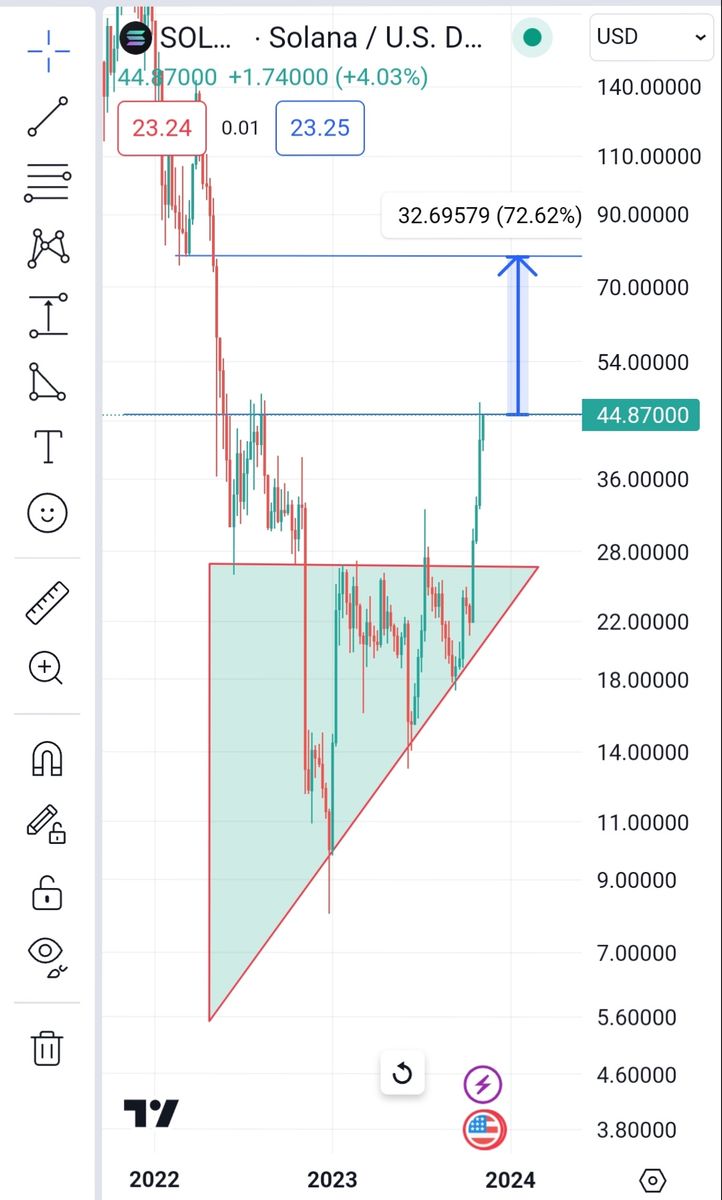Tap the zoom in magnifier
Viewport: 722px width, 1200px height.
click(x=47, y=668)
